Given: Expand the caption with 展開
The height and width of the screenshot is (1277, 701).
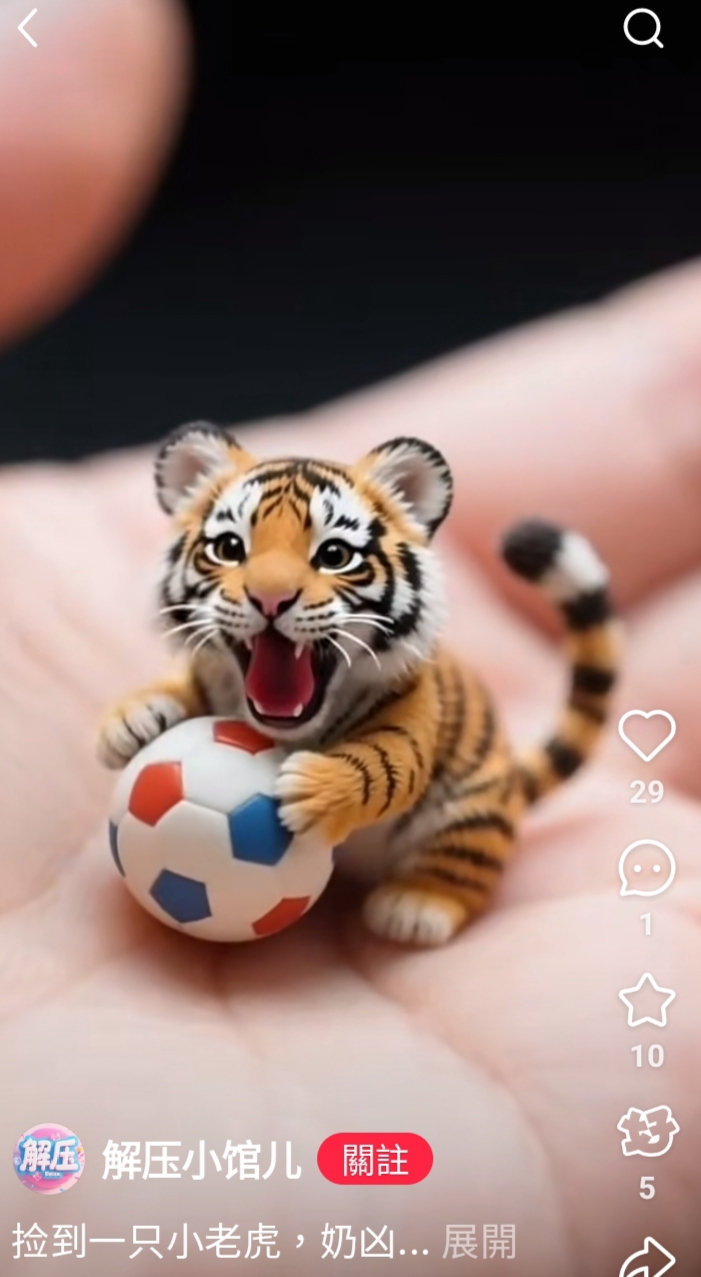Looking at the screenshot, I should coord(479,1242).
